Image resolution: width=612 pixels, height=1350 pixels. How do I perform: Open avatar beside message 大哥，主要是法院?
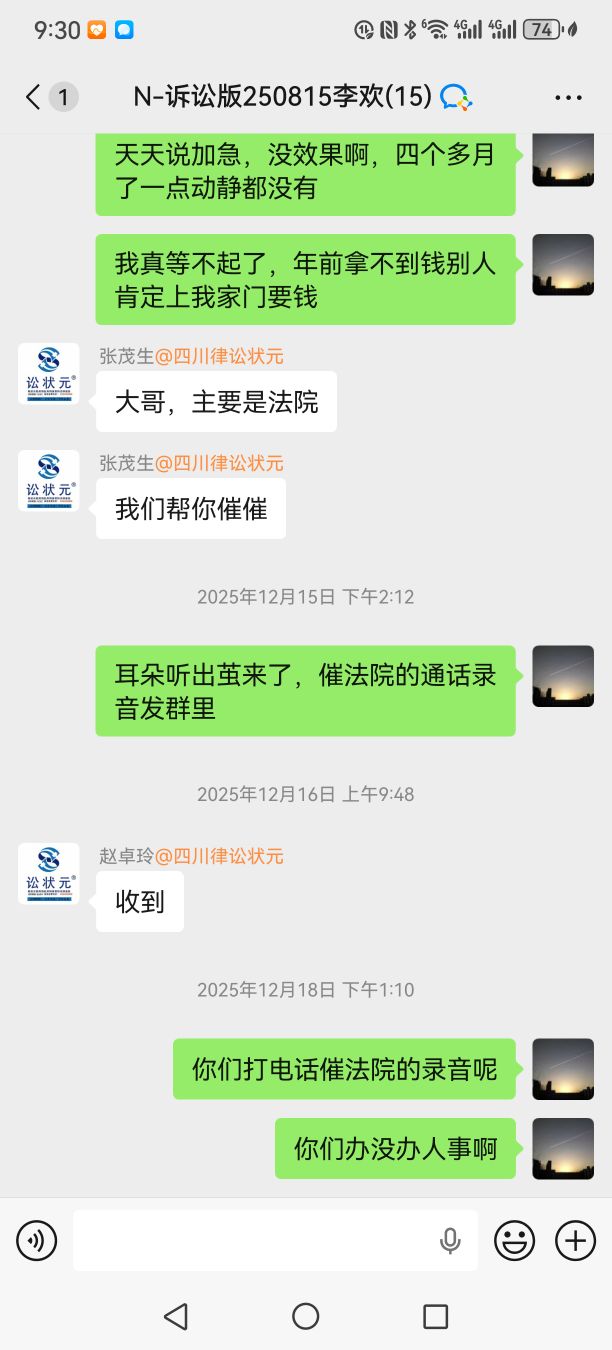(49, 374)
